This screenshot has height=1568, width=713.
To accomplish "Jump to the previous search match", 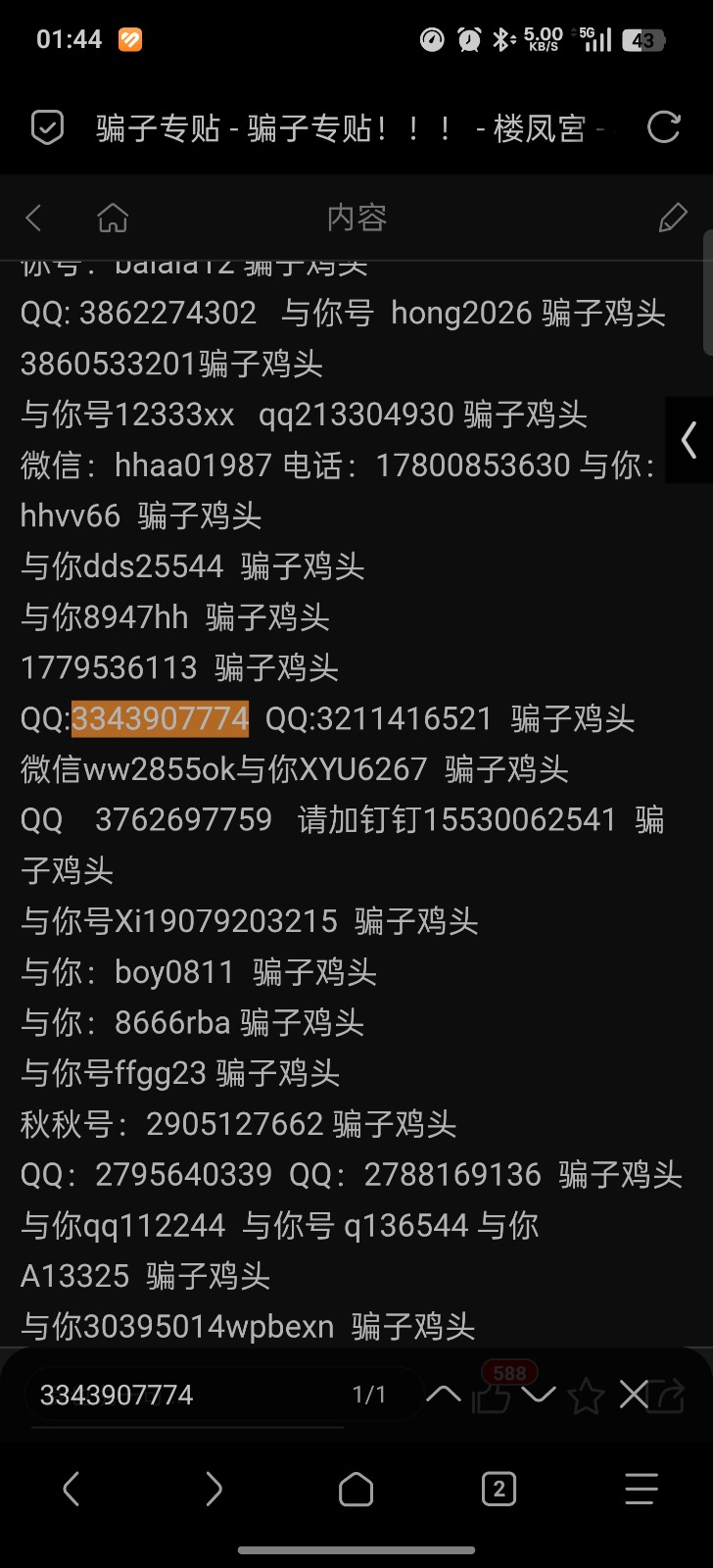I will (444, 1394).
